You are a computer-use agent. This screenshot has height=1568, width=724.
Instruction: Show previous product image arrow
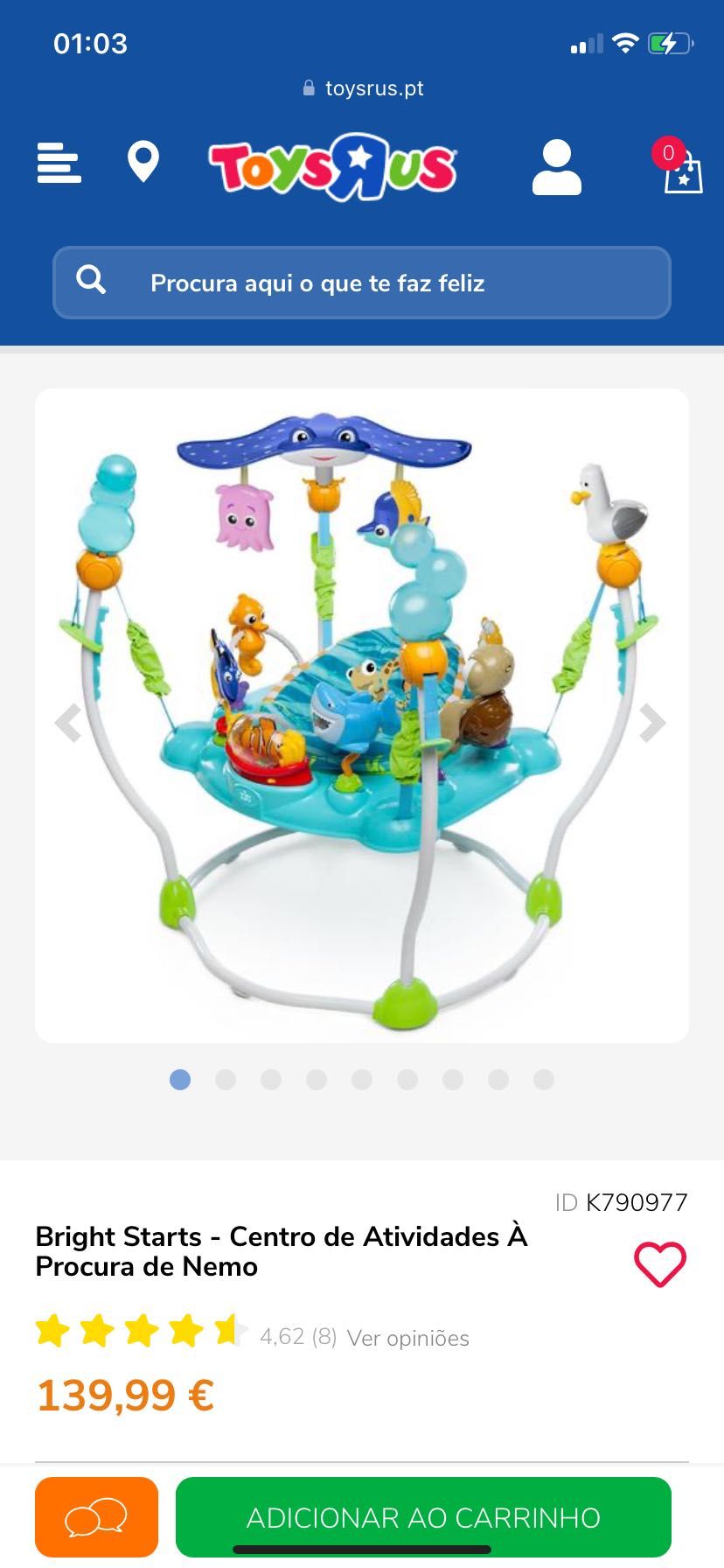[x=68, y=723]
